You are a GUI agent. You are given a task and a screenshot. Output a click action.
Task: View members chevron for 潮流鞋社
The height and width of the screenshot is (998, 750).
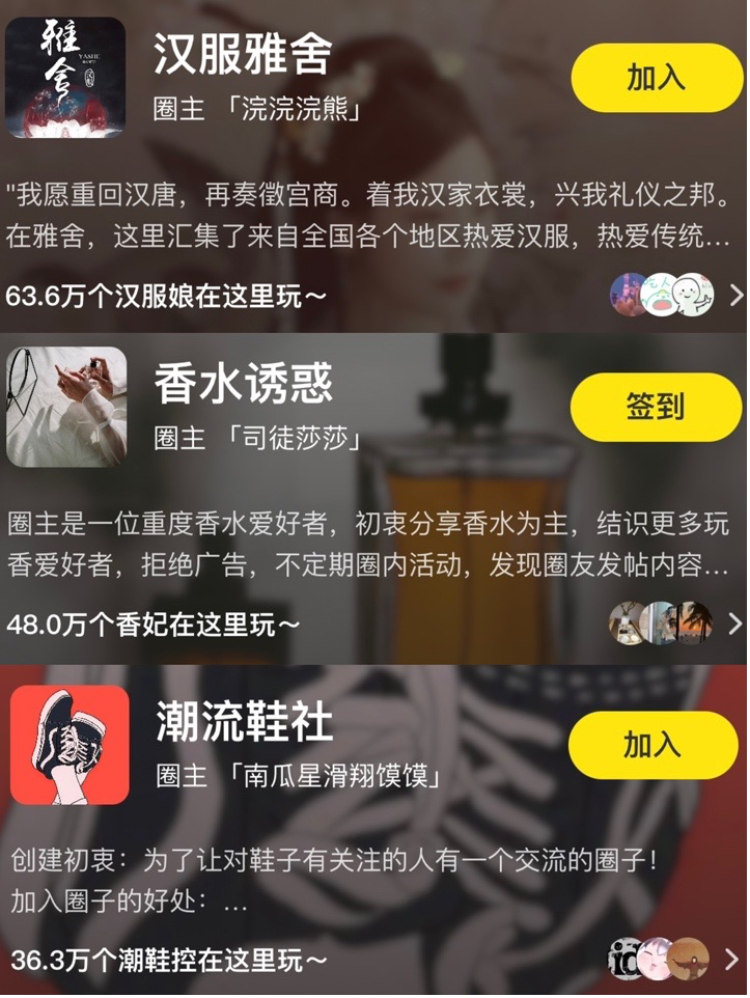[x=732, y=959]
